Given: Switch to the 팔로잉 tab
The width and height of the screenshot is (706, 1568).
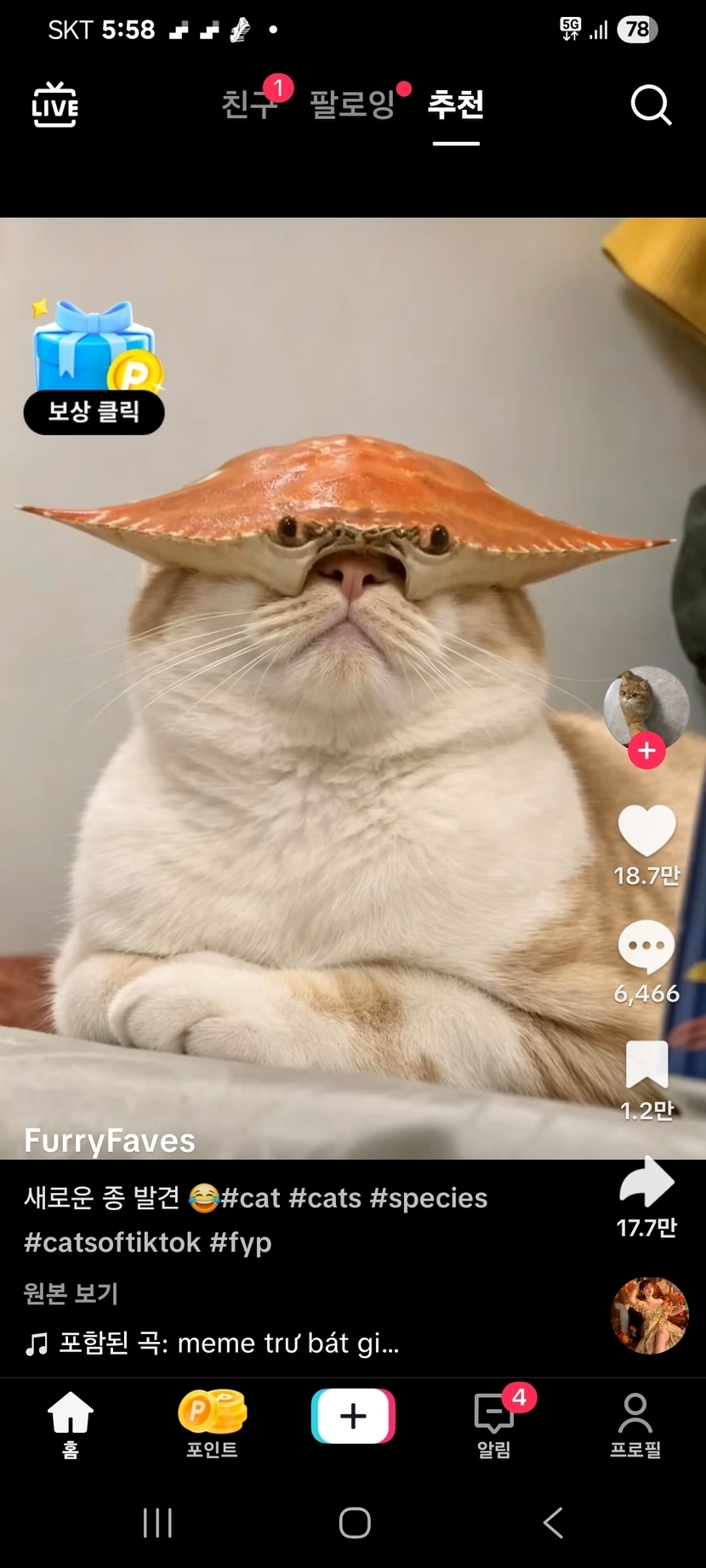Looking at the screenshot, I should [x=352, y=105].
